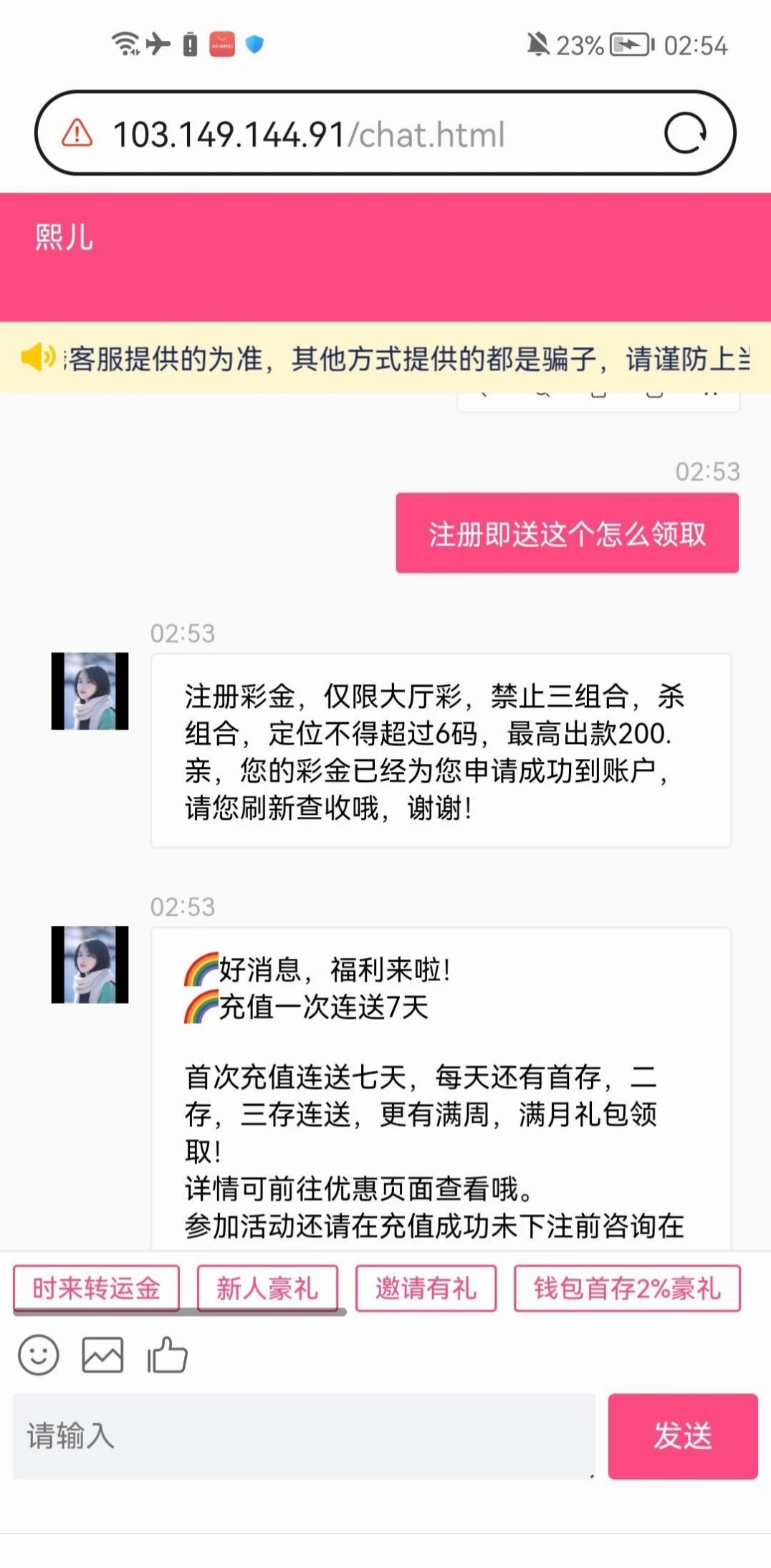Select the 时来转运金 quick reply chip

(x=96, y=1288)
